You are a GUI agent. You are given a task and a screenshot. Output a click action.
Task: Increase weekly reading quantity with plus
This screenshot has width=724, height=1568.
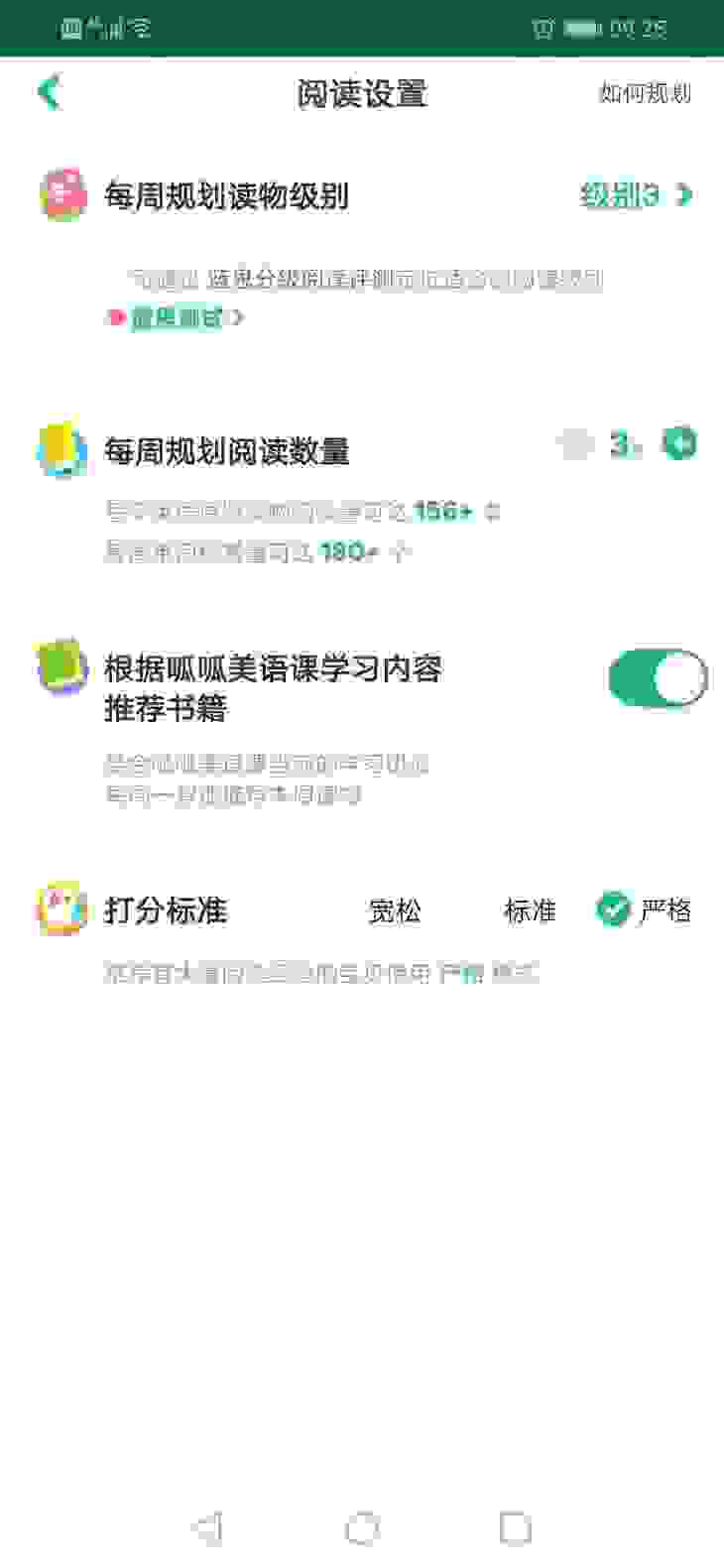click(680, 444)
